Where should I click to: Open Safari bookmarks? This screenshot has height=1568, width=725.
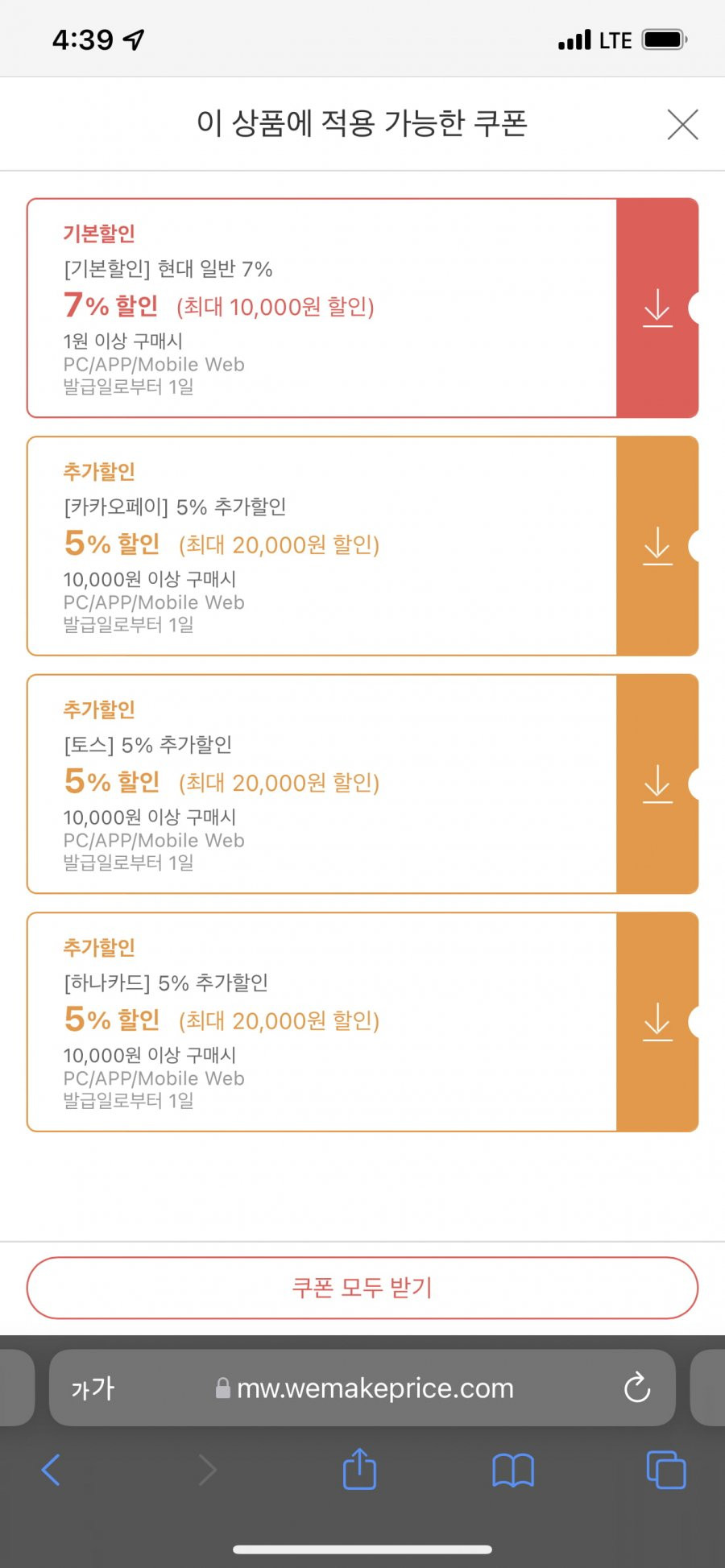(513, 1470)
